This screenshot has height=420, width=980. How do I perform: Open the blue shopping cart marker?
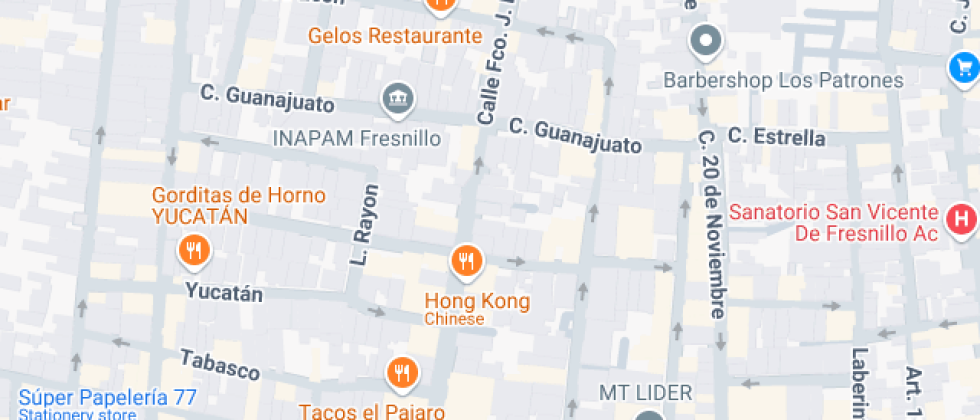click(964, 66)
